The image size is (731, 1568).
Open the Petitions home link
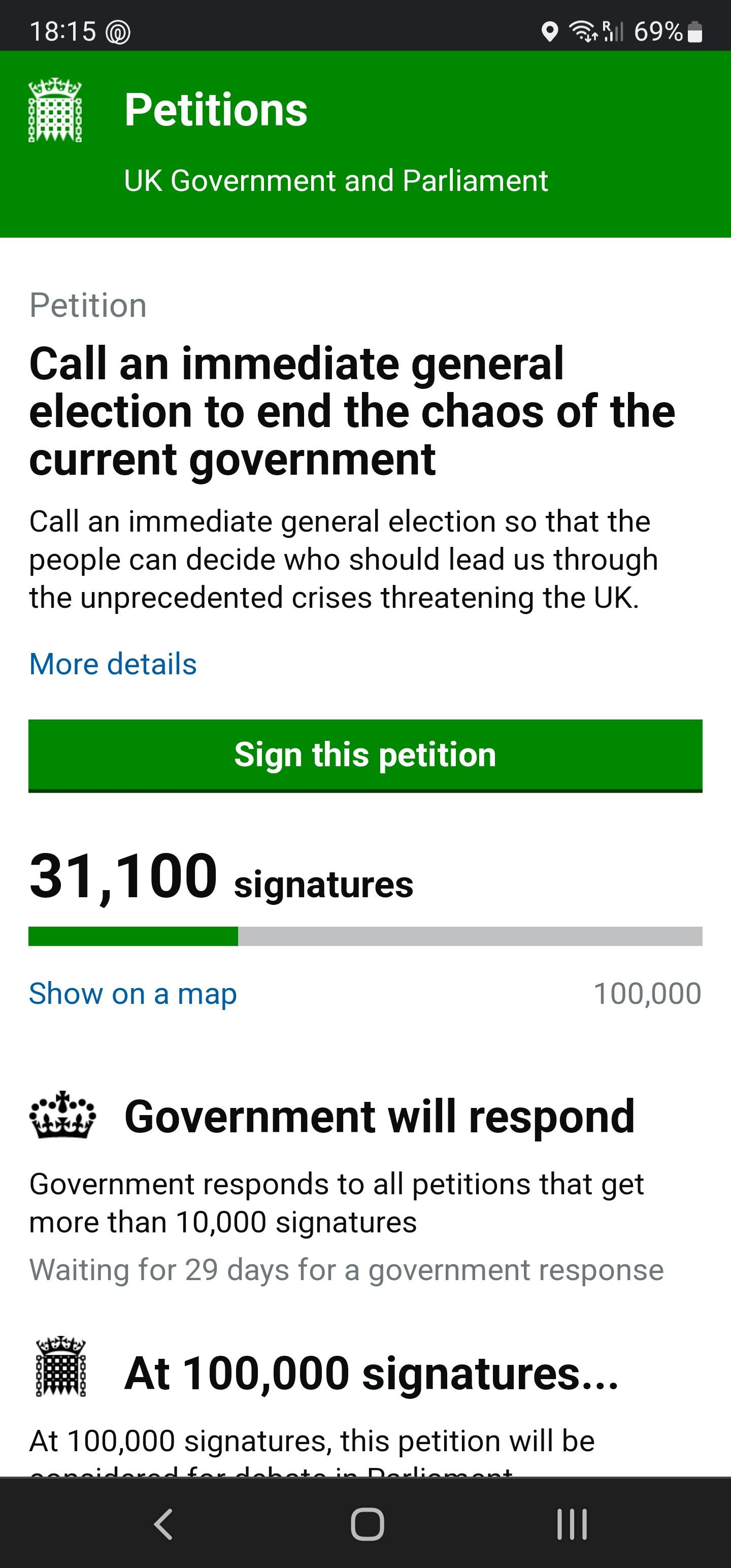pyautogui.click(x=215, y=110)
